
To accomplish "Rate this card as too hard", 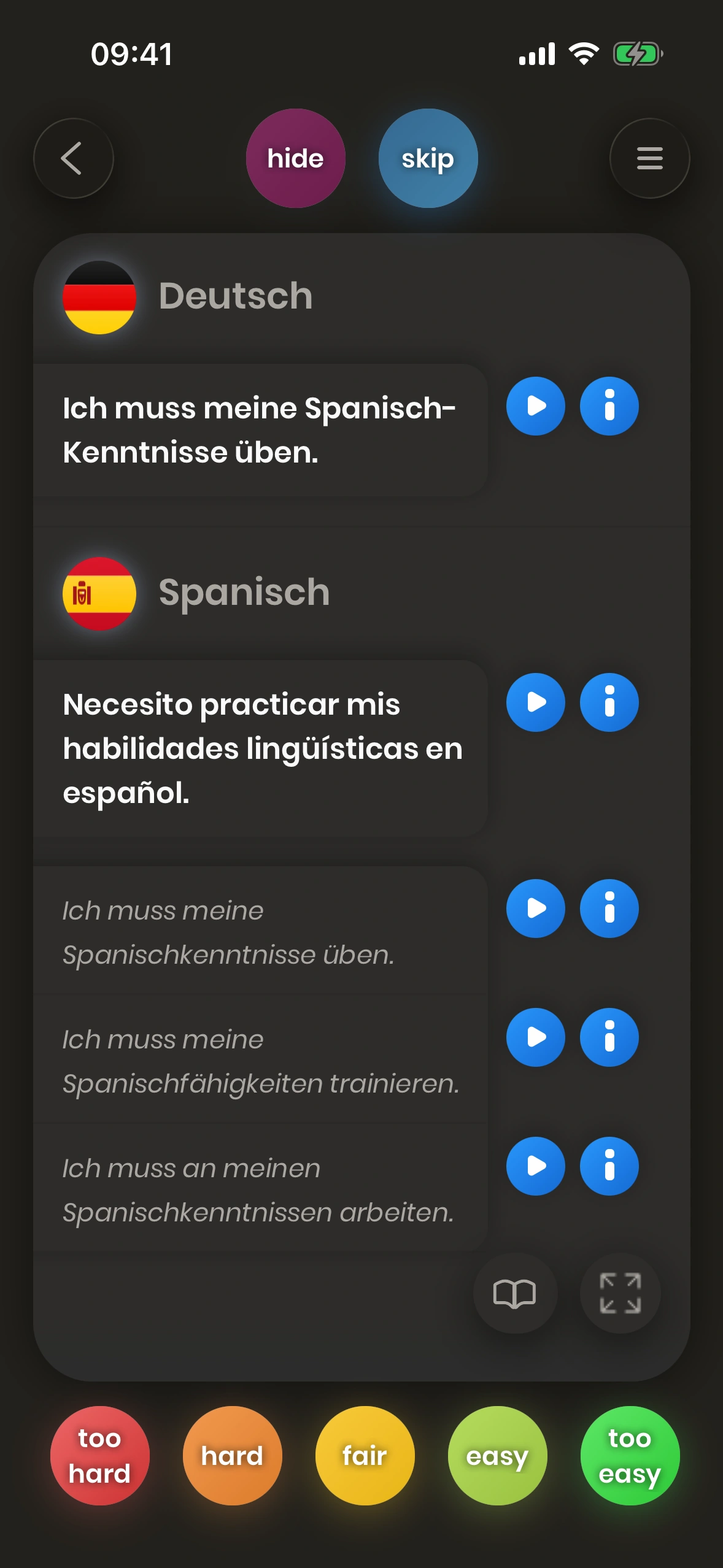I will click(x=99, y=1455).
